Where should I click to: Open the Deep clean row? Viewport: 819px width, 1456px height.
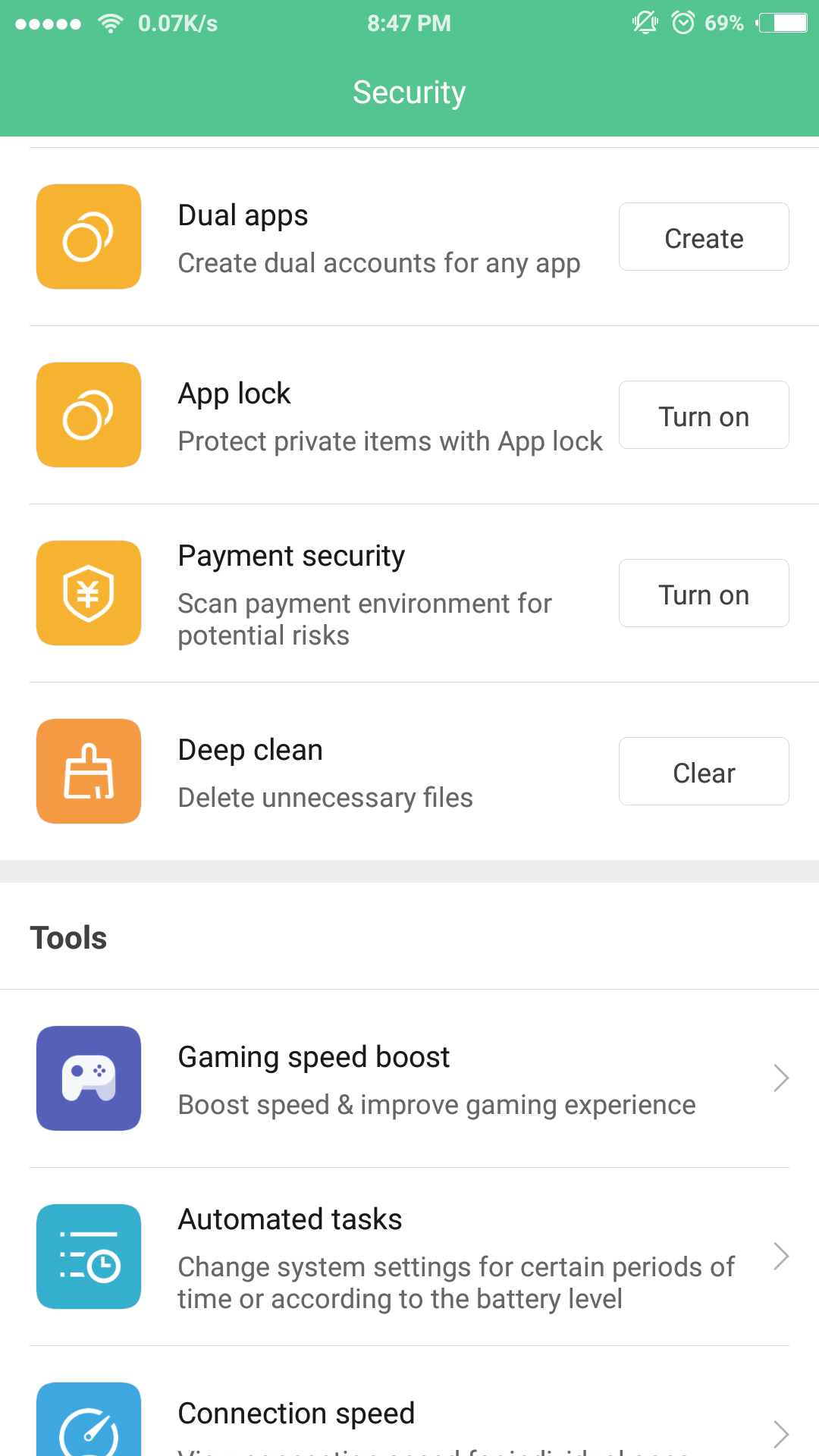tap(409, 771)
